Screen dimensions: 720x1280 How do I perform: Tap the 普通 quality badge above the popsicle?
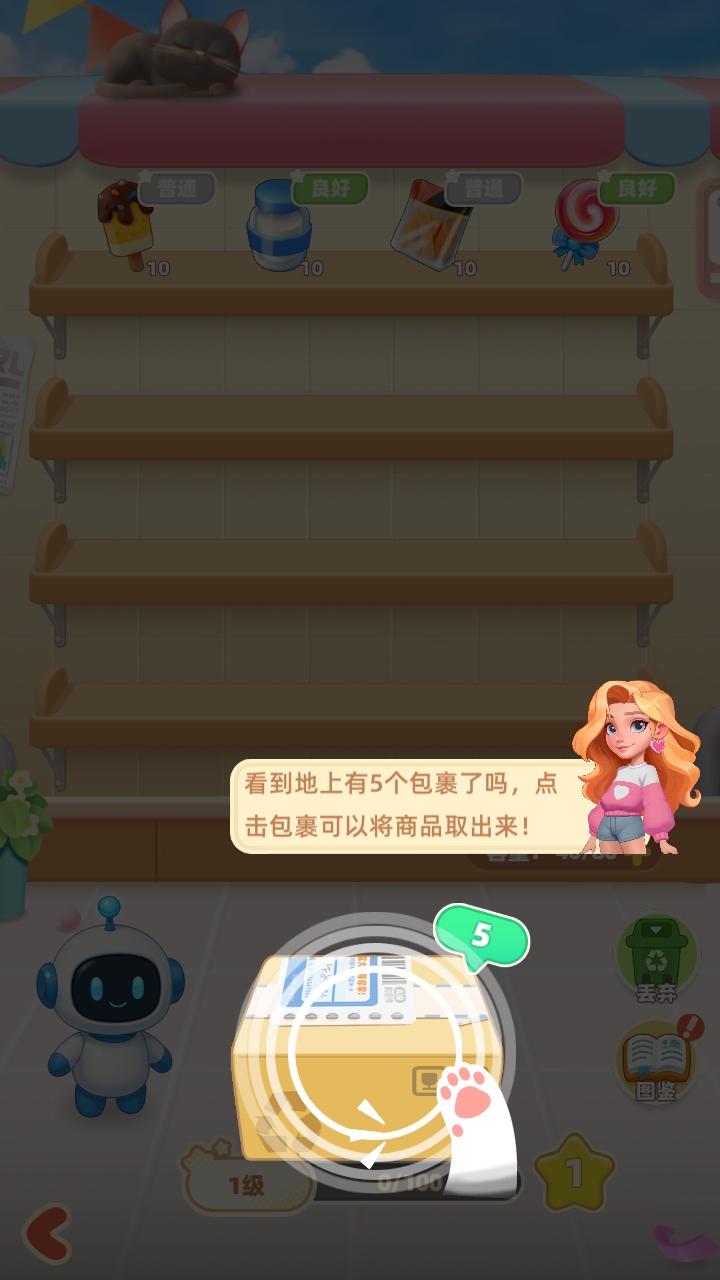coord(180,186)
